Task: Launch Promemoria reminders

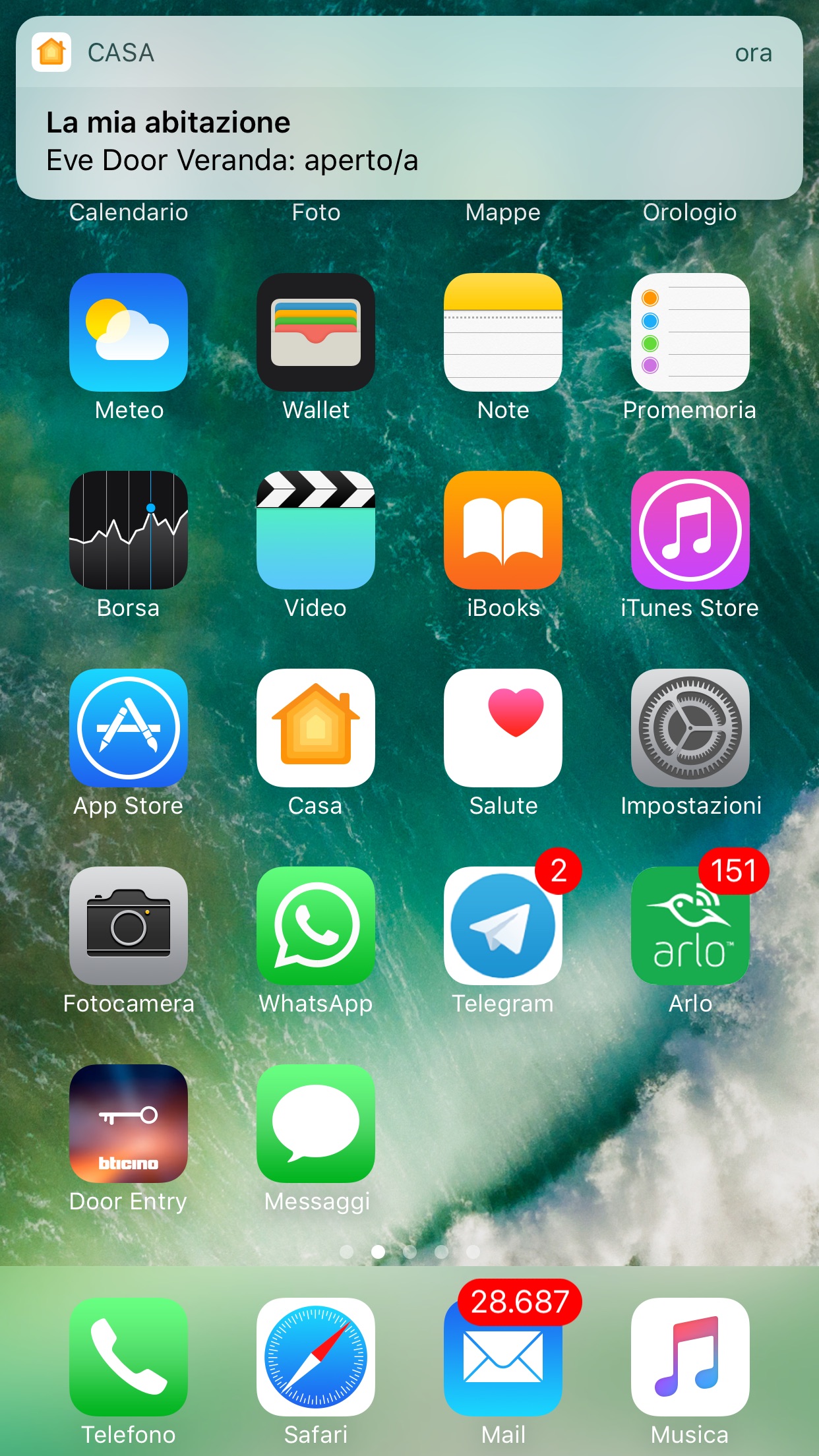Action: click(x=690, y=332)
